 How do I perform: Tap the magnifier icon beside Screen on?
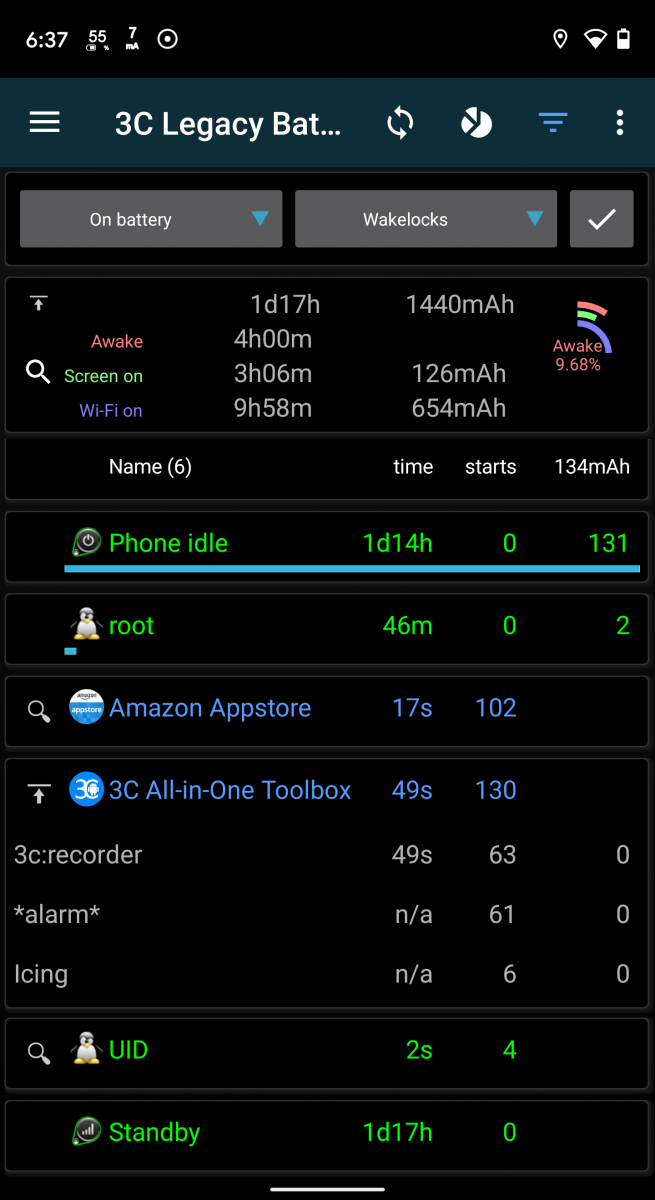coord(38,373)
